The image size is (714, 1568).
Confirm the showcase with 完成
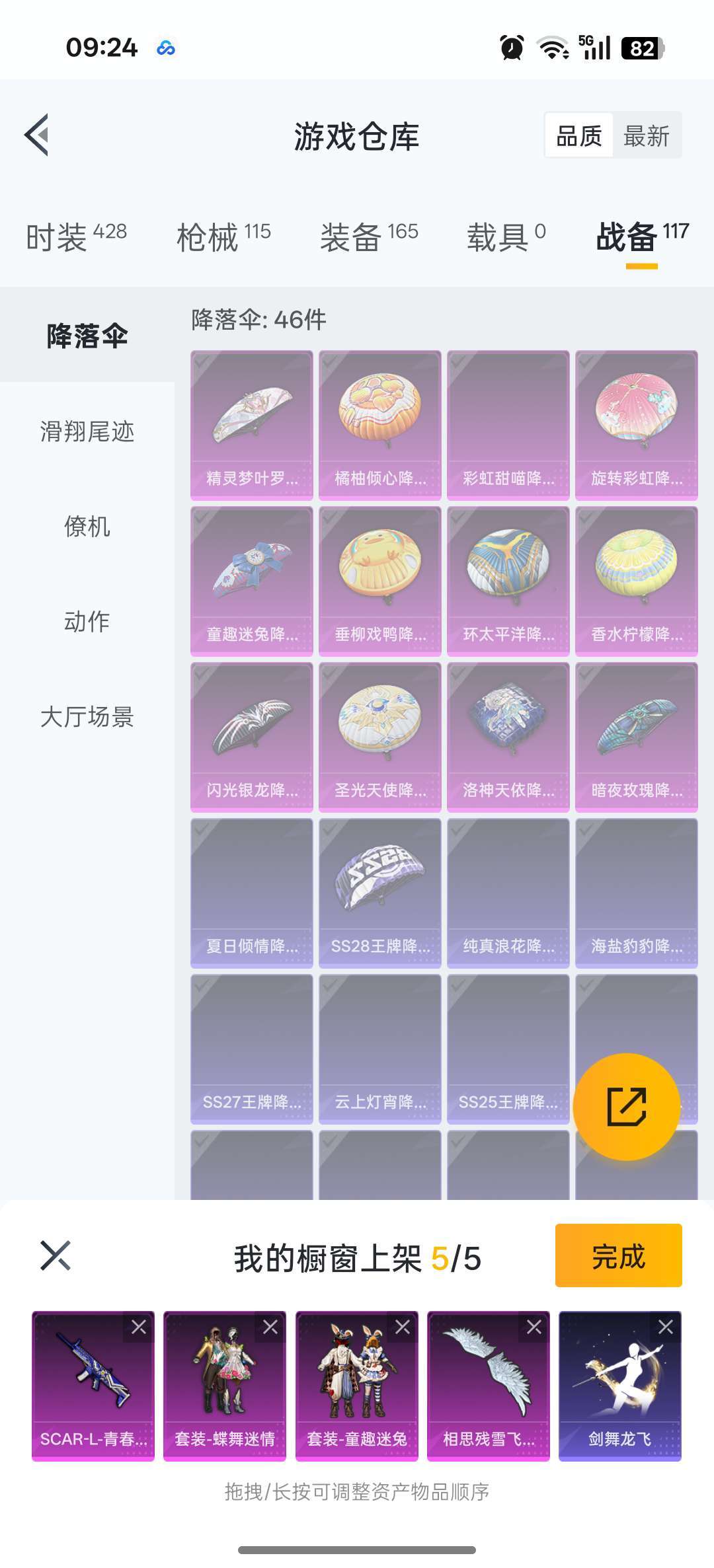618,1255
